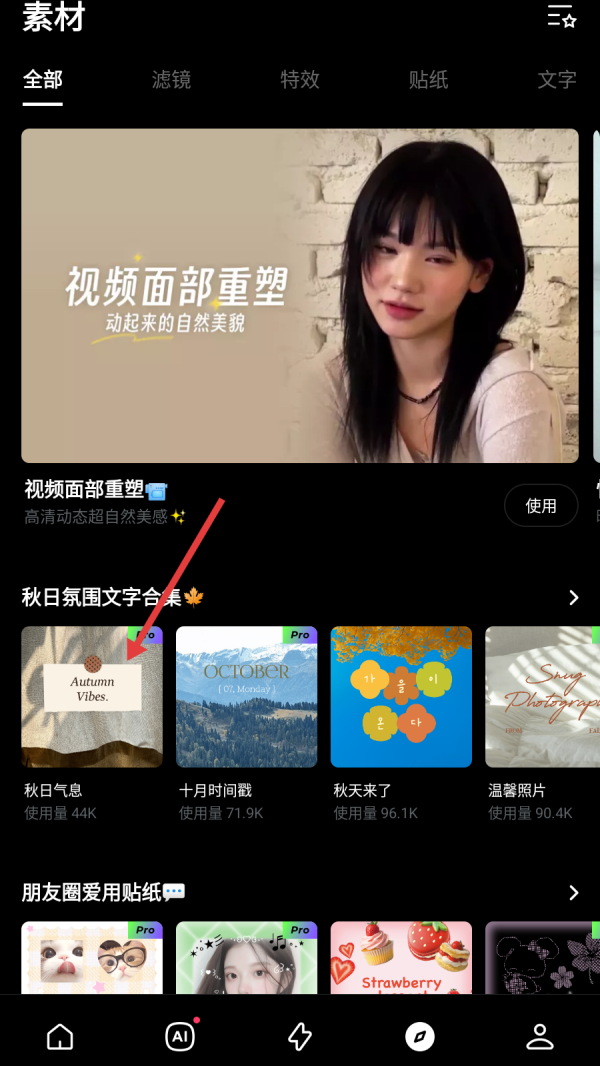Switch to the 贴纸 tab
The image size is (600, 1066).
tap(428, 80)
